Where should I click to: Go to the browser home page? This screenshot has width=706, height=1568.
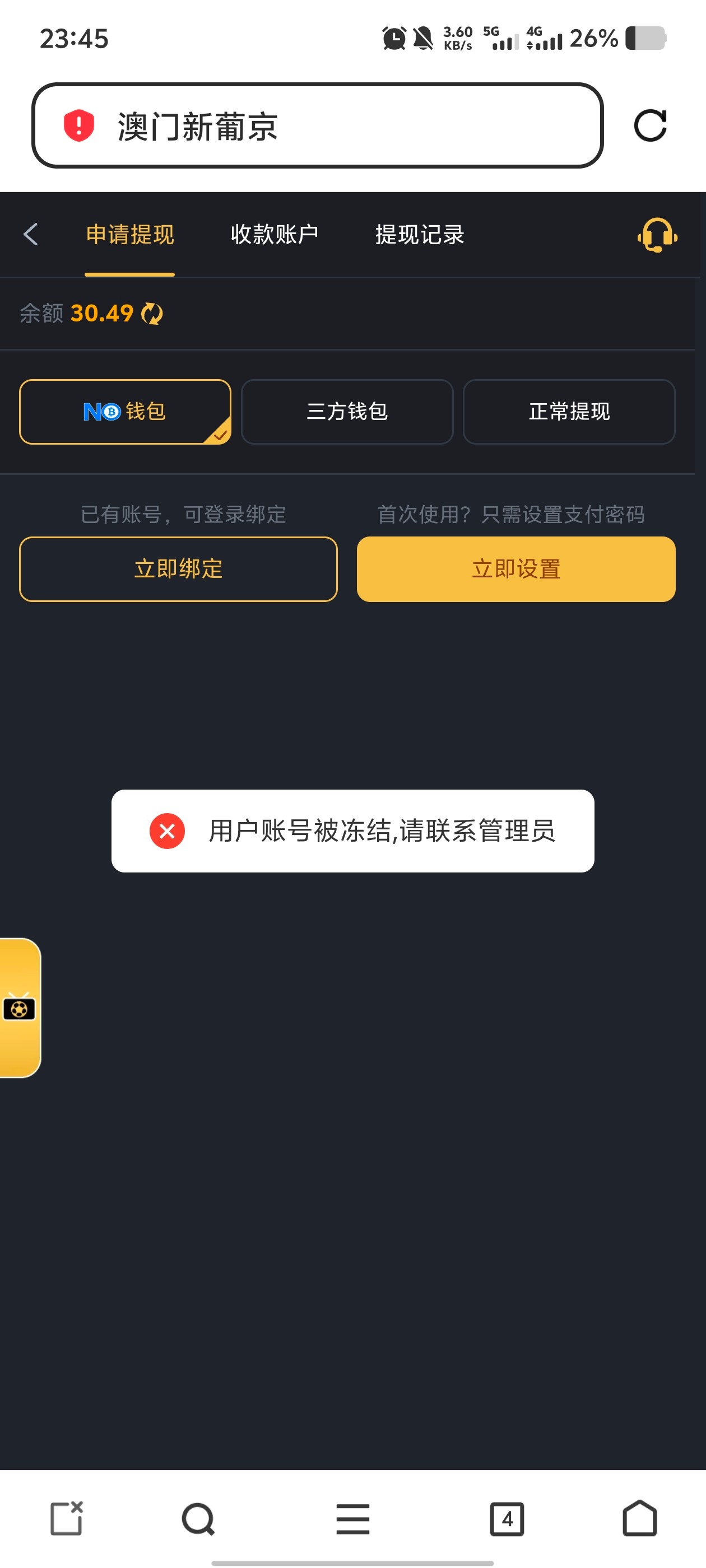click(640, 1519)
